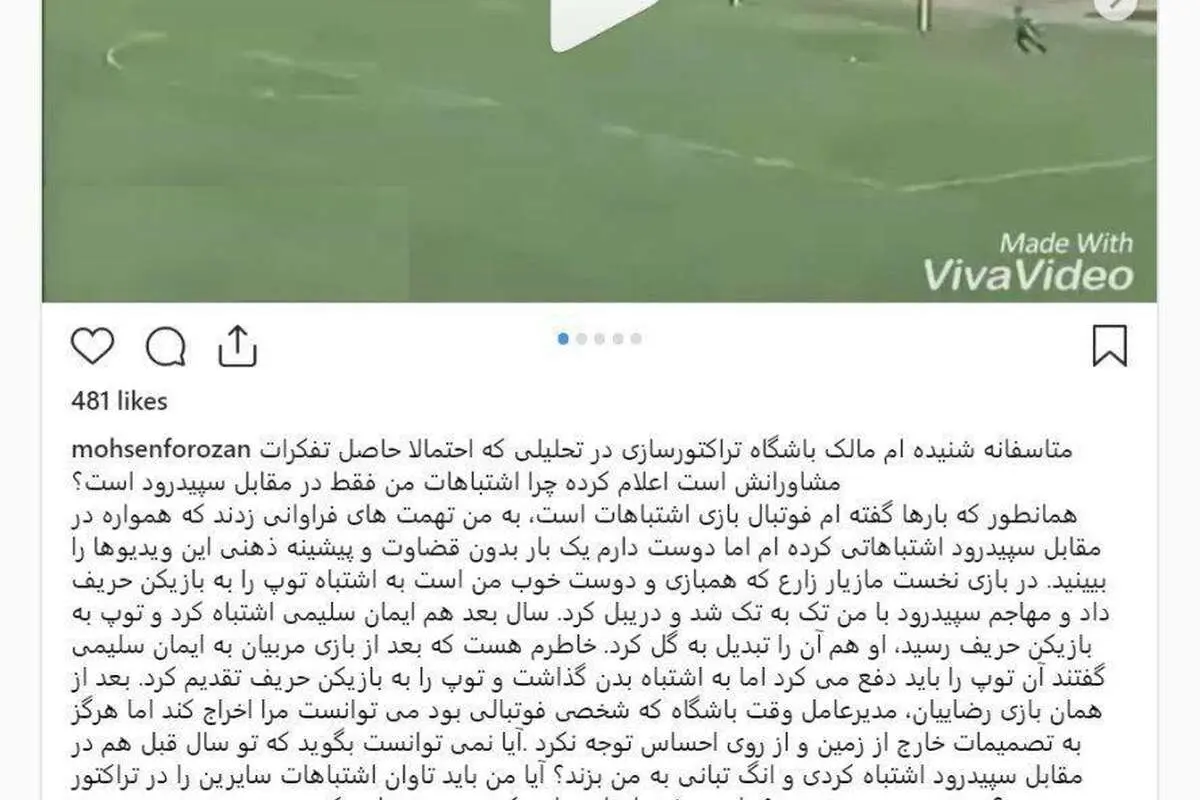Image resolution: width=1200 pixels, height=800 pixels.
Task: Open comments with the speech bubble icon
Action: (166, 347)
